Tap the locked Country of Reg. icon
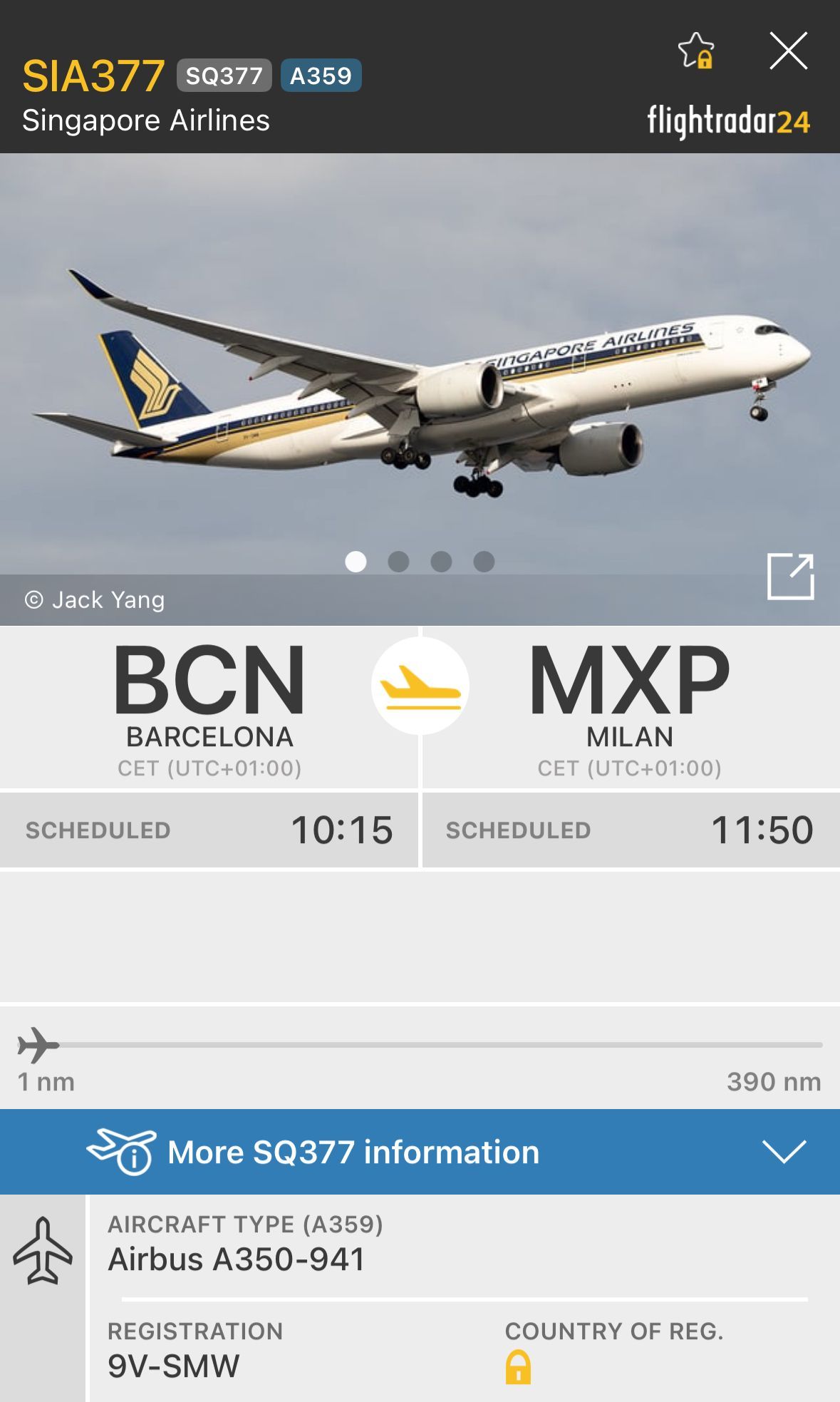Image resolution: width=840 pixels, height=1402 pixels. [x=518, y=1366]
